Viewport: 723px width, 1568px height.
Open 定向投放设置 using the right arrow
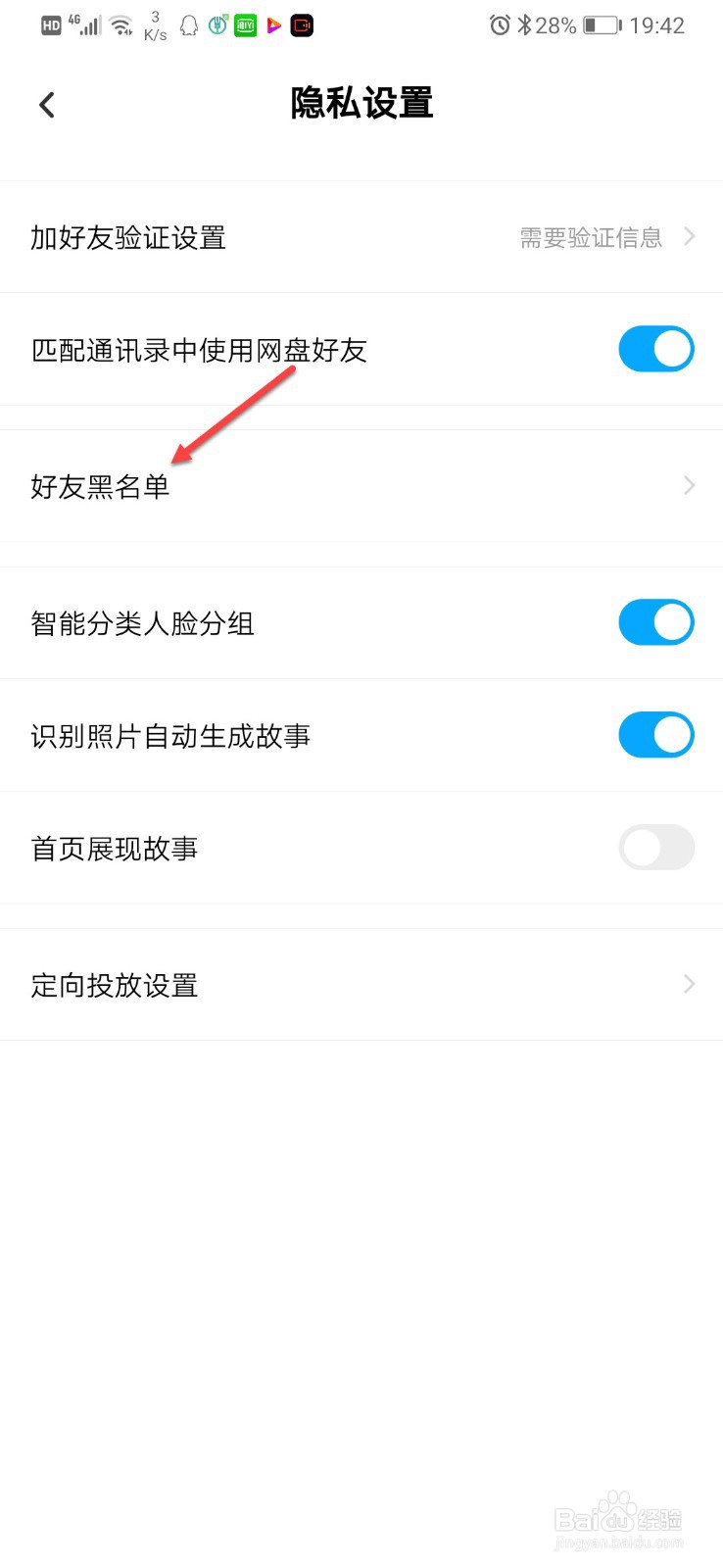point(689,985)
